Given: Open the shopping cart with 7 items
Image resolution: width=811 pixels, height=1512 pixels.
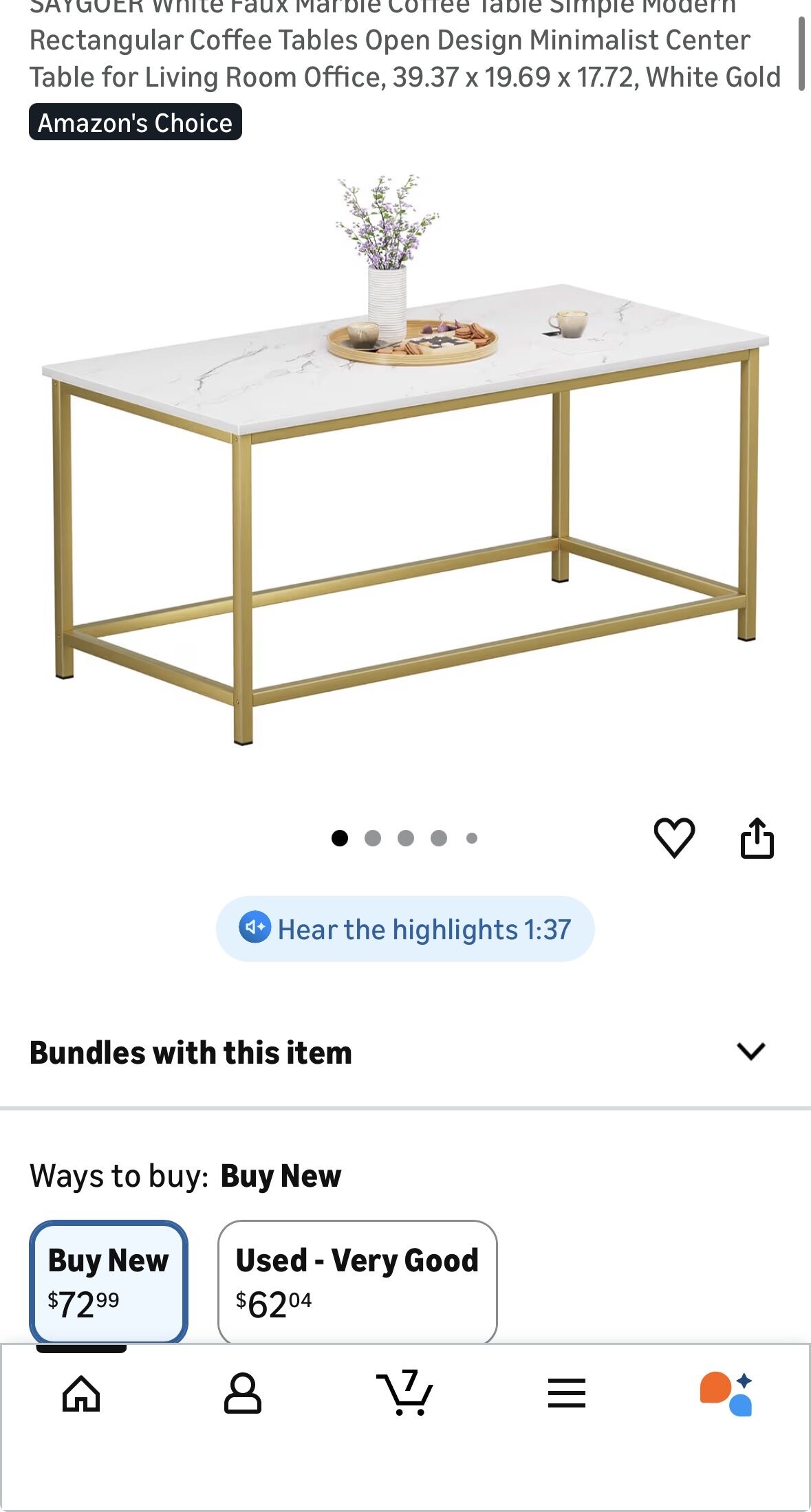Looking at the screenshot, I should pos(404,1393).
